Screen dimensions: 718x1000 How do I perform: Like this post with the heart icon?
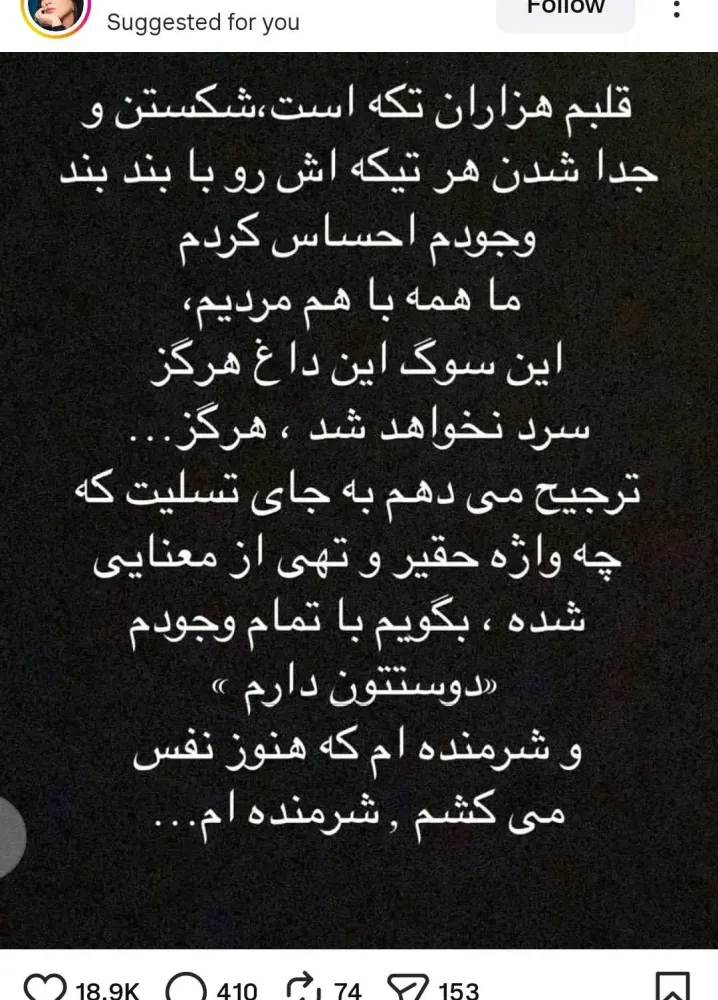click(44, 988)
